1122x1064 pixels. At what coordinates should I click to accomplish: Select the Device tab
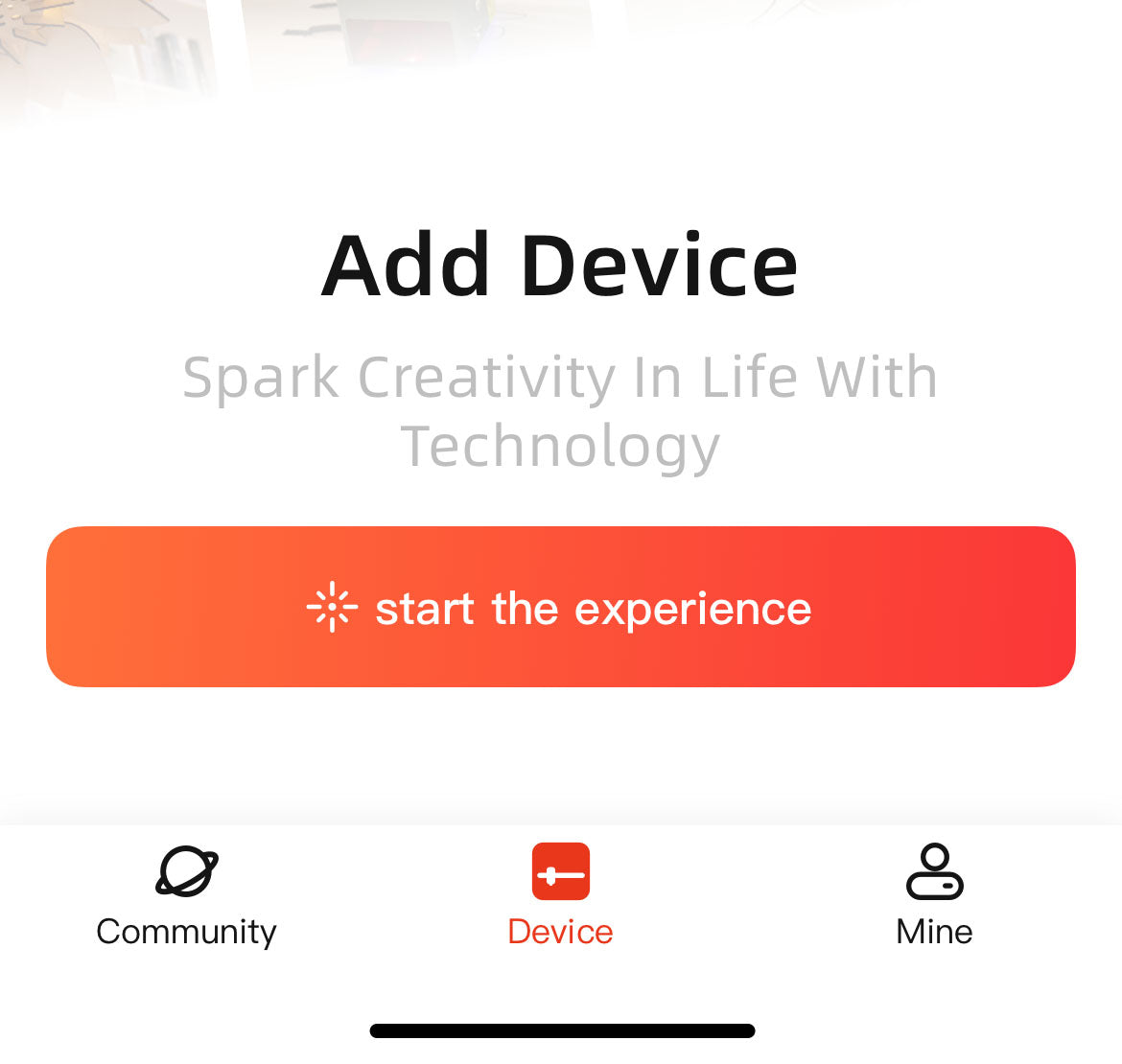coord(560,896)
